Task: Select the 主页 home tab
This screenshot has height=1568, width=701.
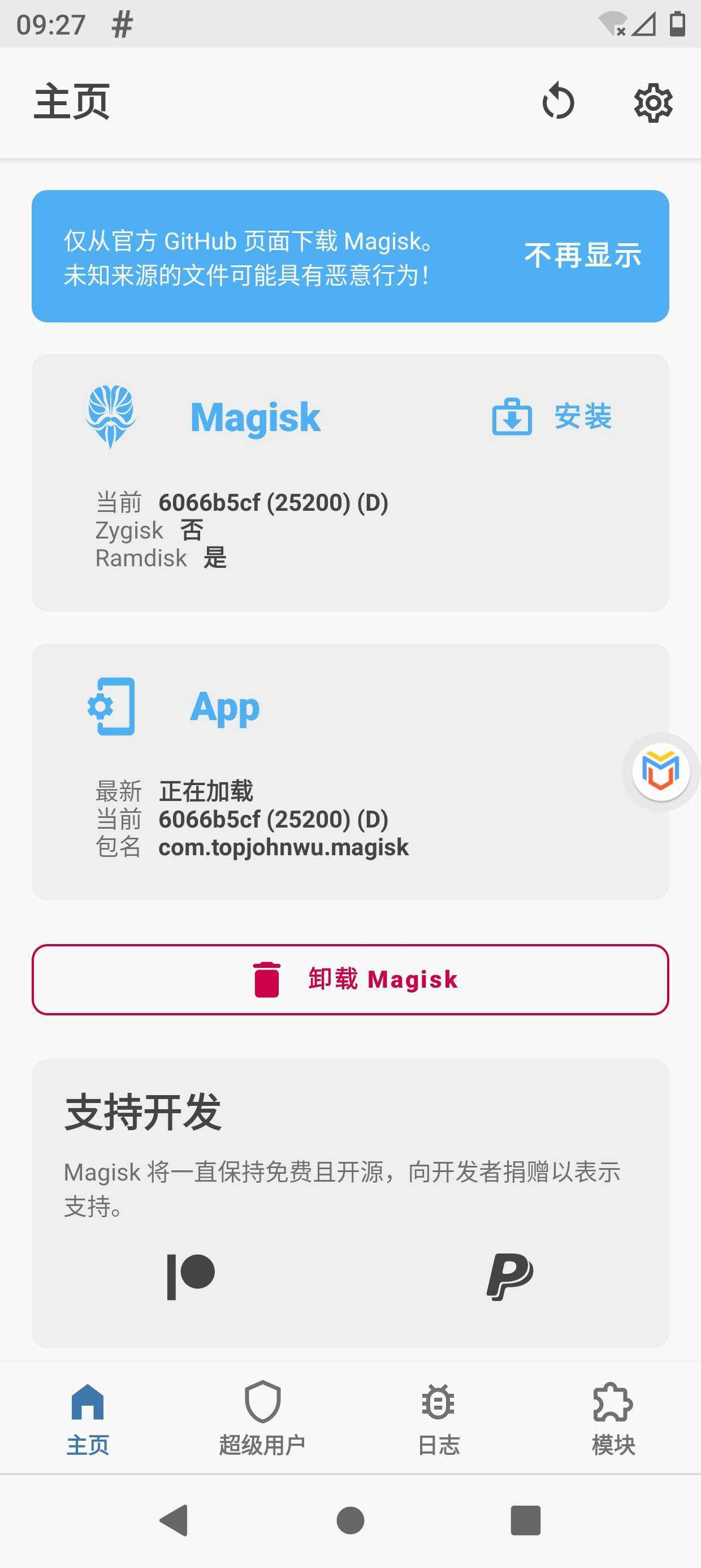Action: (88, 1418)
